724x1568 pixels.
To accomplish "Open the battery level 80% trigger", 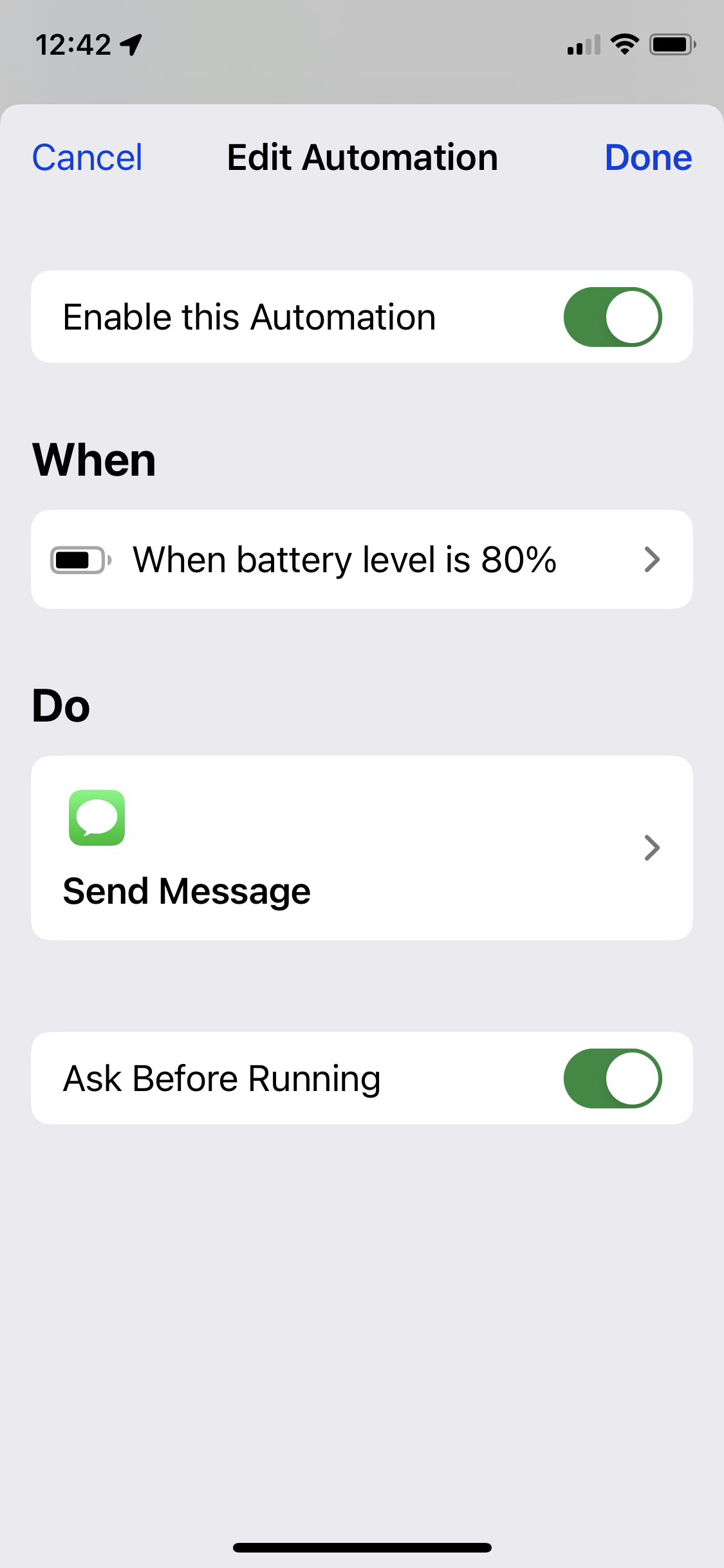I will tap(362, 559).
